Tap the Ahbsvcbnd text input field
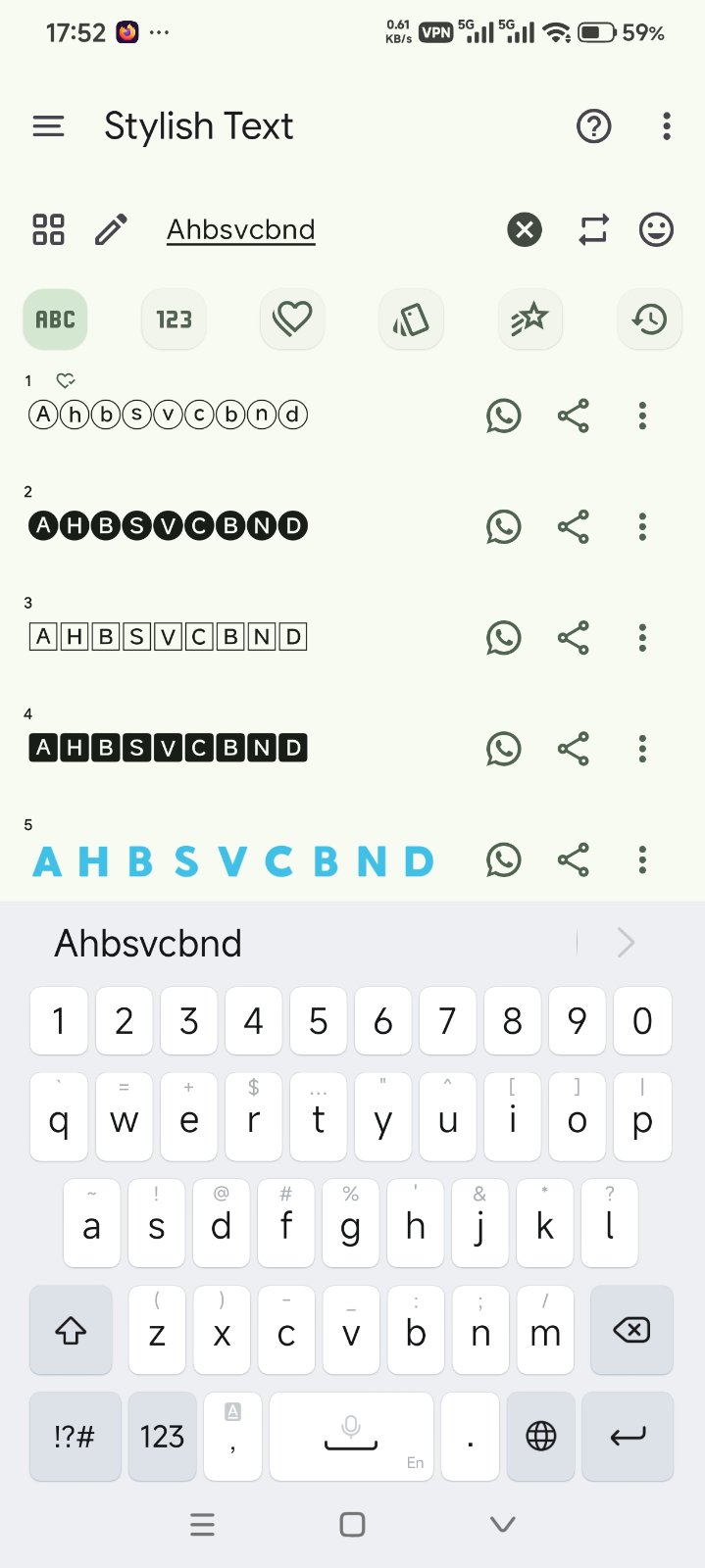 [241, 230]
